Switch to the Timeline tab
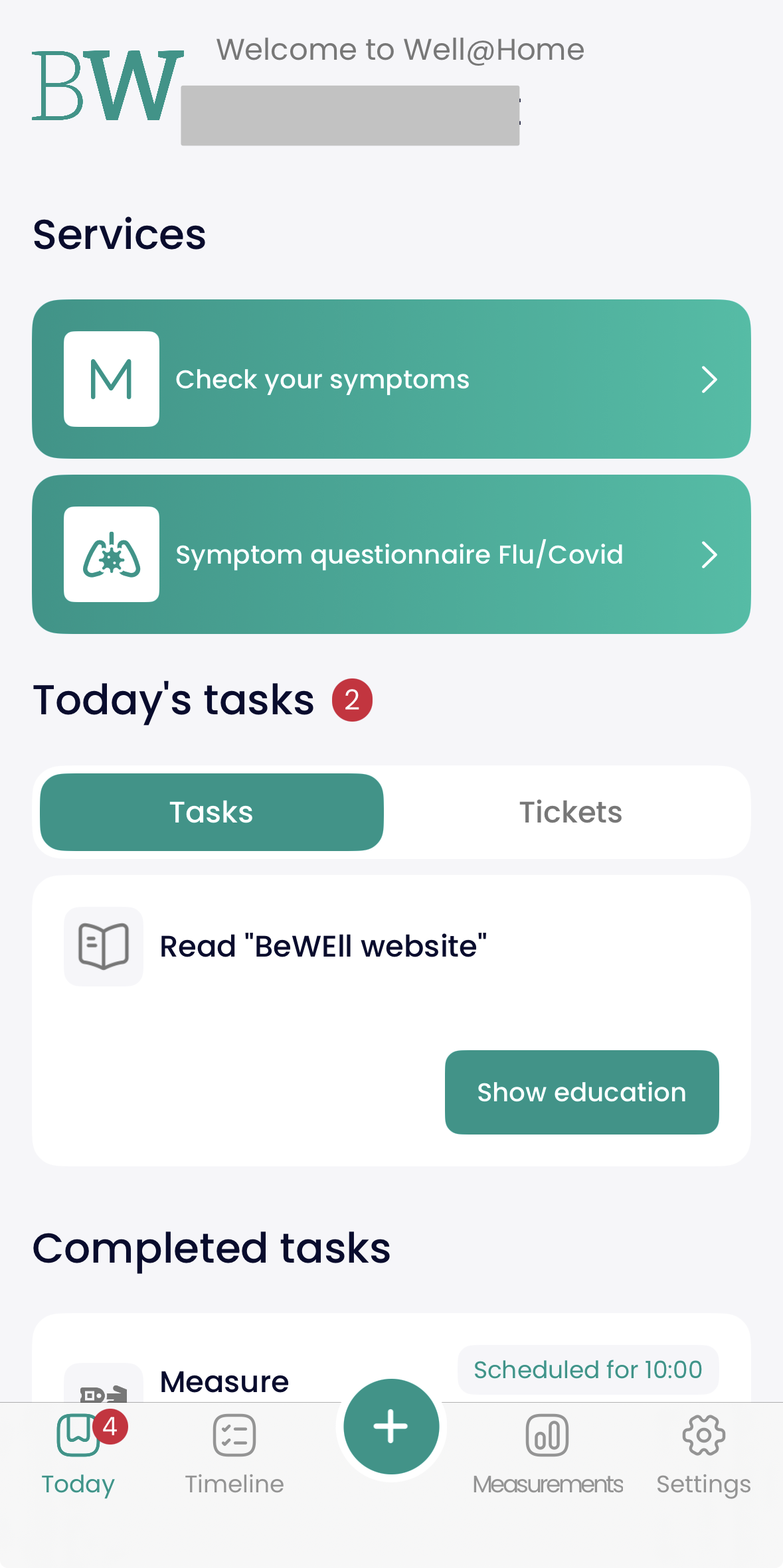The height and width of the screenshot is (1568, 783). click(234, 1452)
